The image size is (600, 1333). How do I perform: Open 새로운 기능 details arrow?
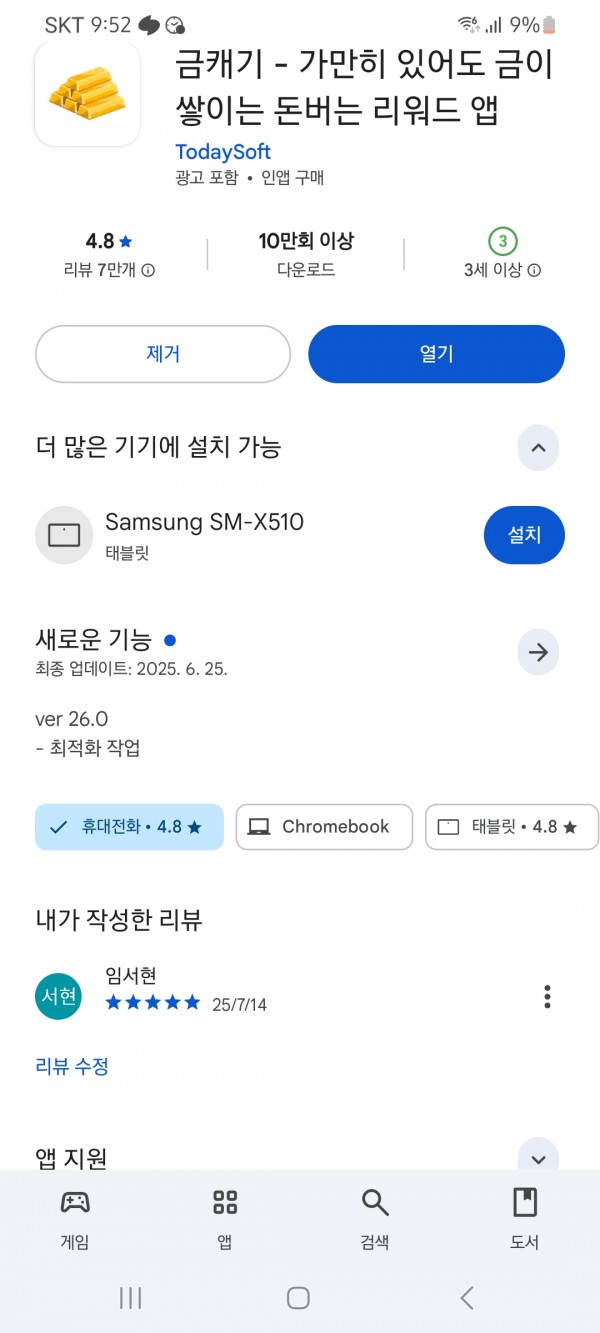(x=538, y=653)
